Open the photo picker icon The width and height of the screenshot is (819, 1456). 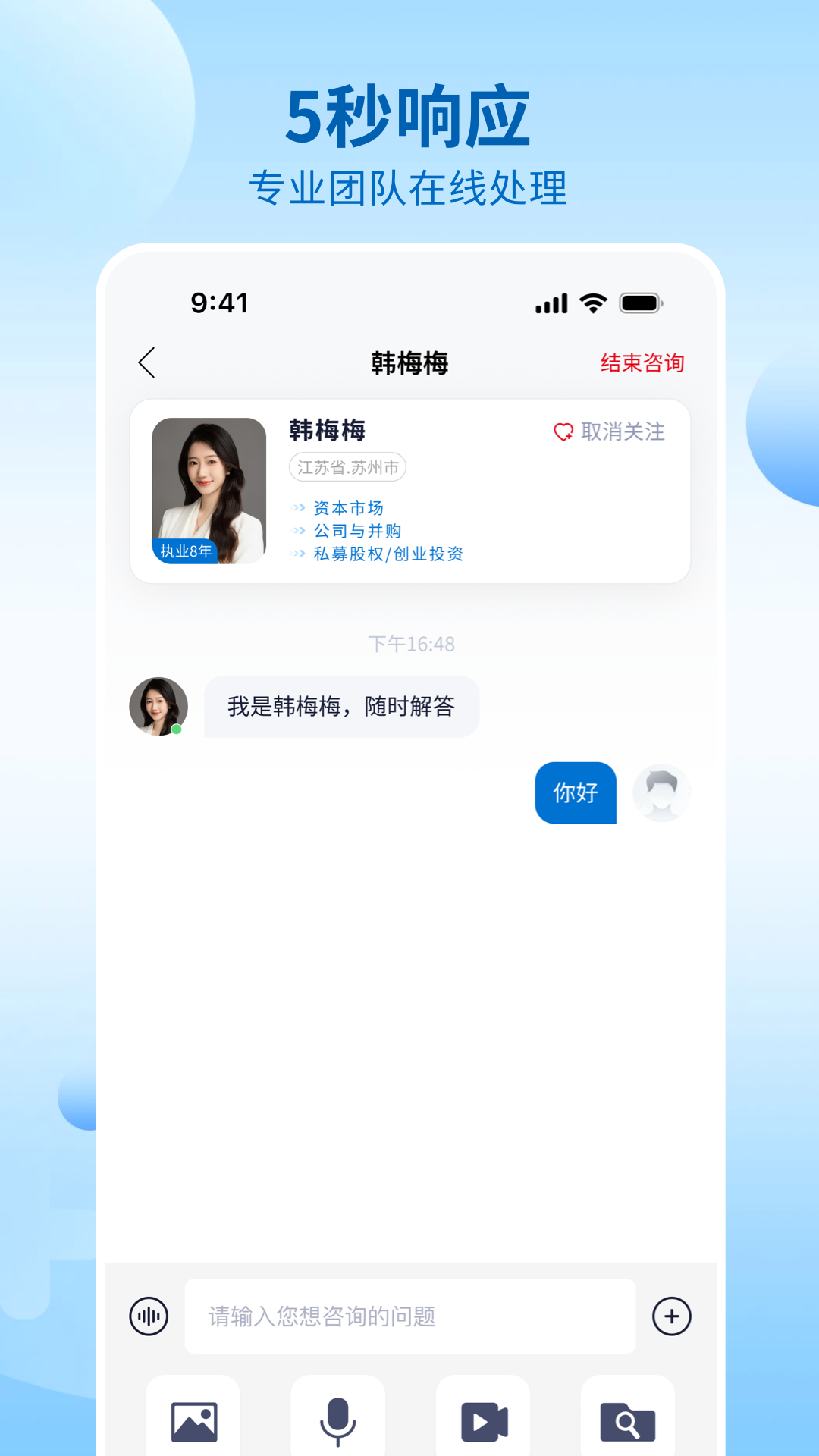(x=194, y=1420)
